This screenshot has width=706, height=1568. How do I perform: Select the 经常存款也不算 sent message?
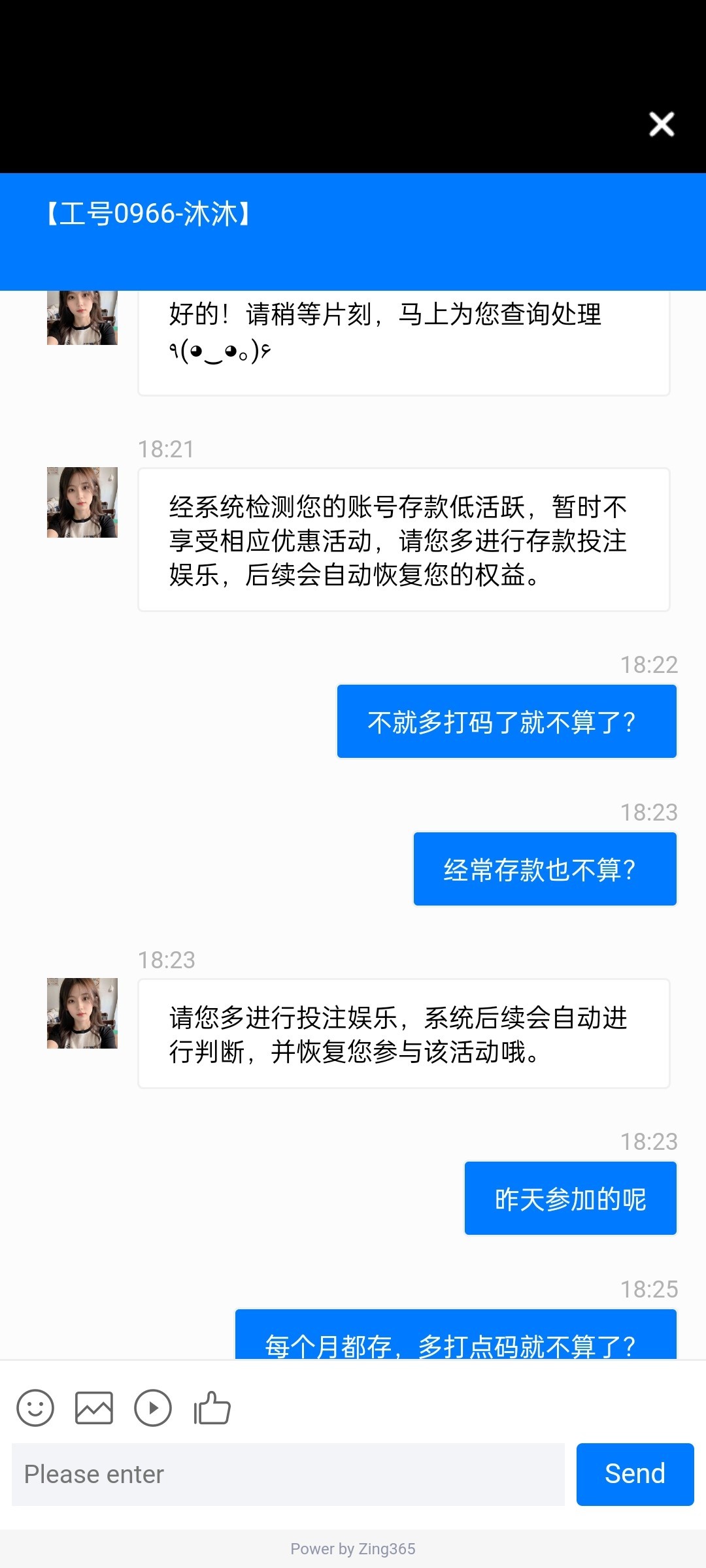(x=545, y=869)
